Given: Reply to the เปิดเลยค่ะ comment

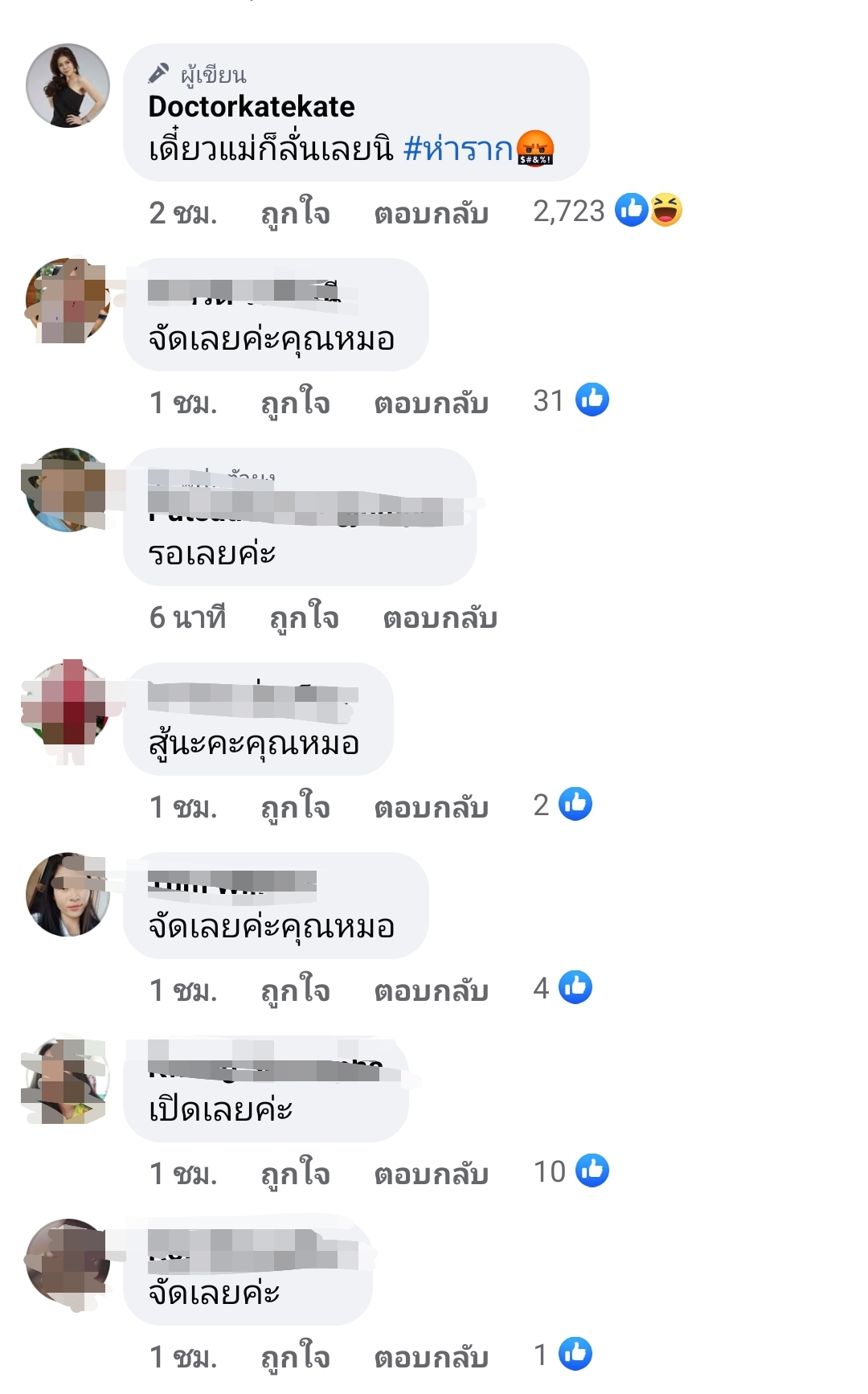Looking at the screenshot, I should click(431, 1173).
